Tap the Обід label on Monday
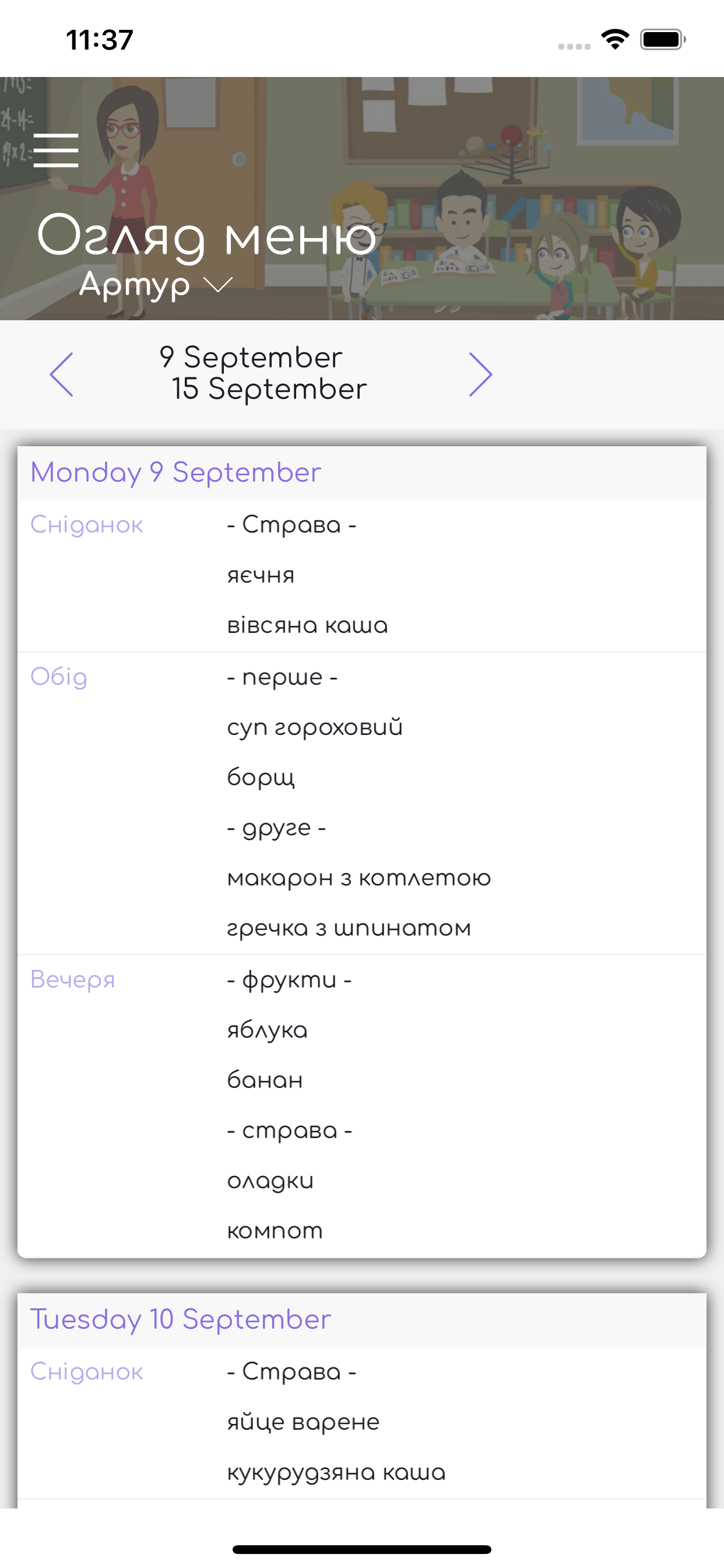The width and height of the screenshot is (724, 1568). pyautogui.click(x=60, y=676)
